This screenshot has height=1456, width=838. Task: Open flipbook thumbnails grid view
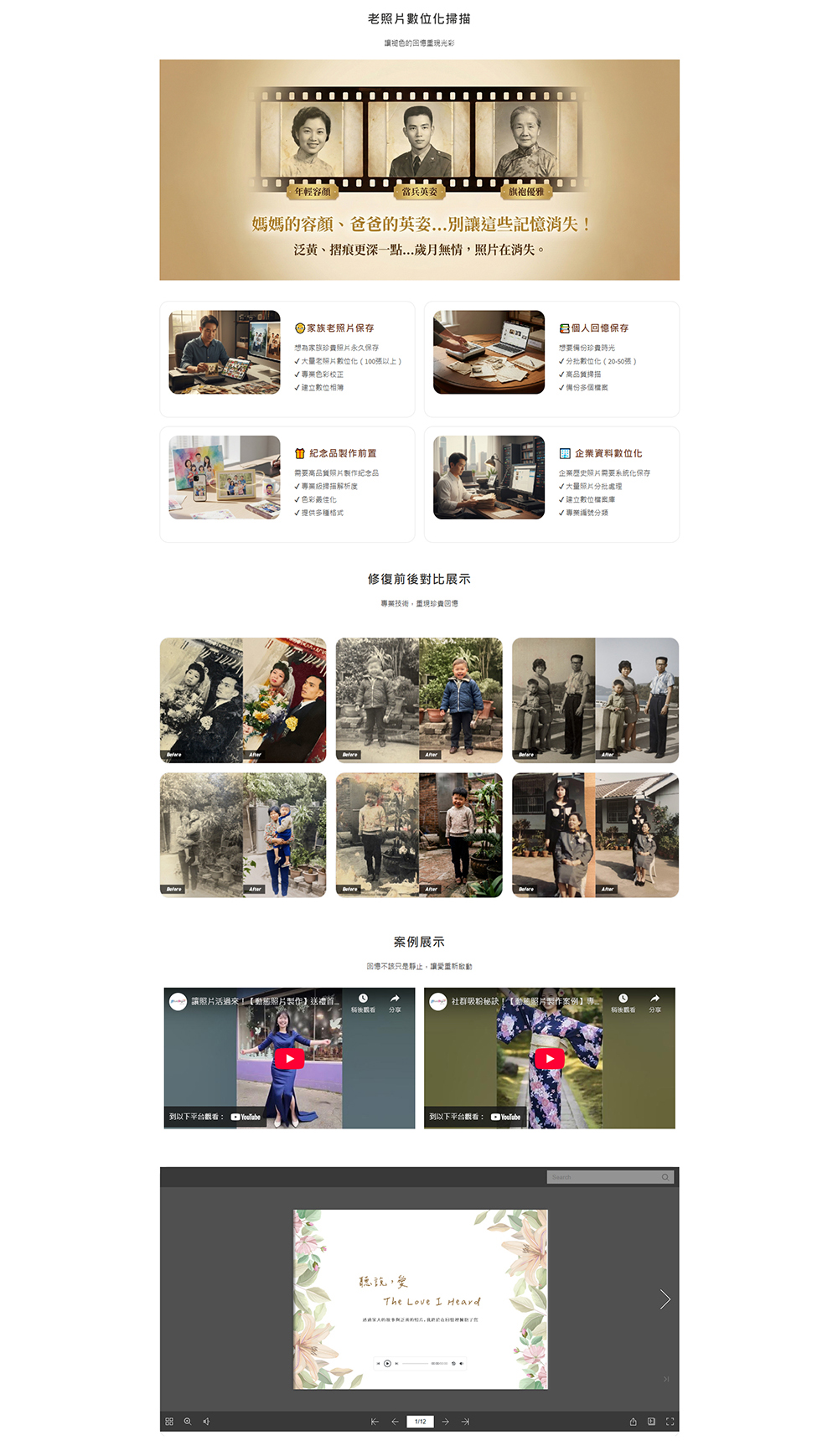[169, 1422]
